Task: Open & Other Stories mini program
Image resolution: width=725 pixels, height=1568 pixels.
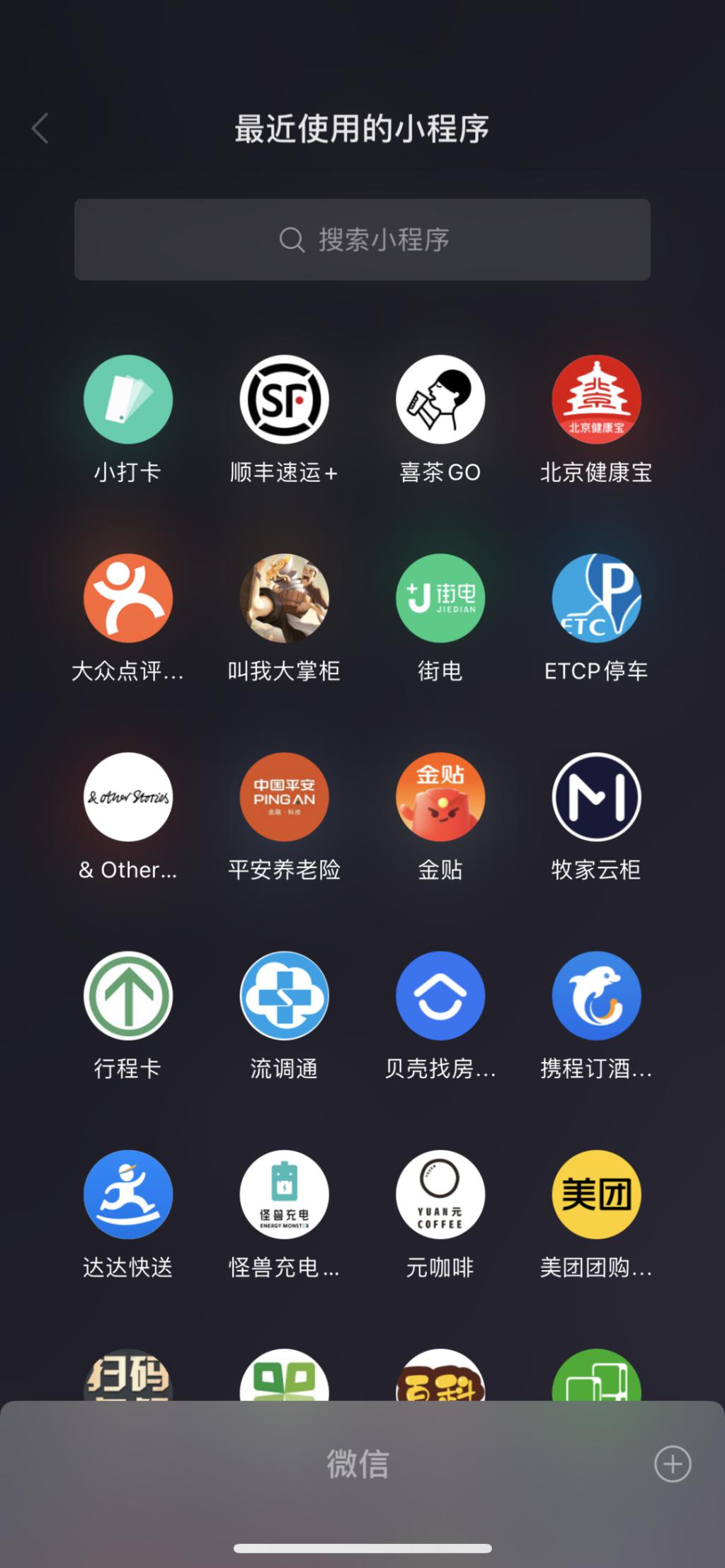Action: coord(128,797)
